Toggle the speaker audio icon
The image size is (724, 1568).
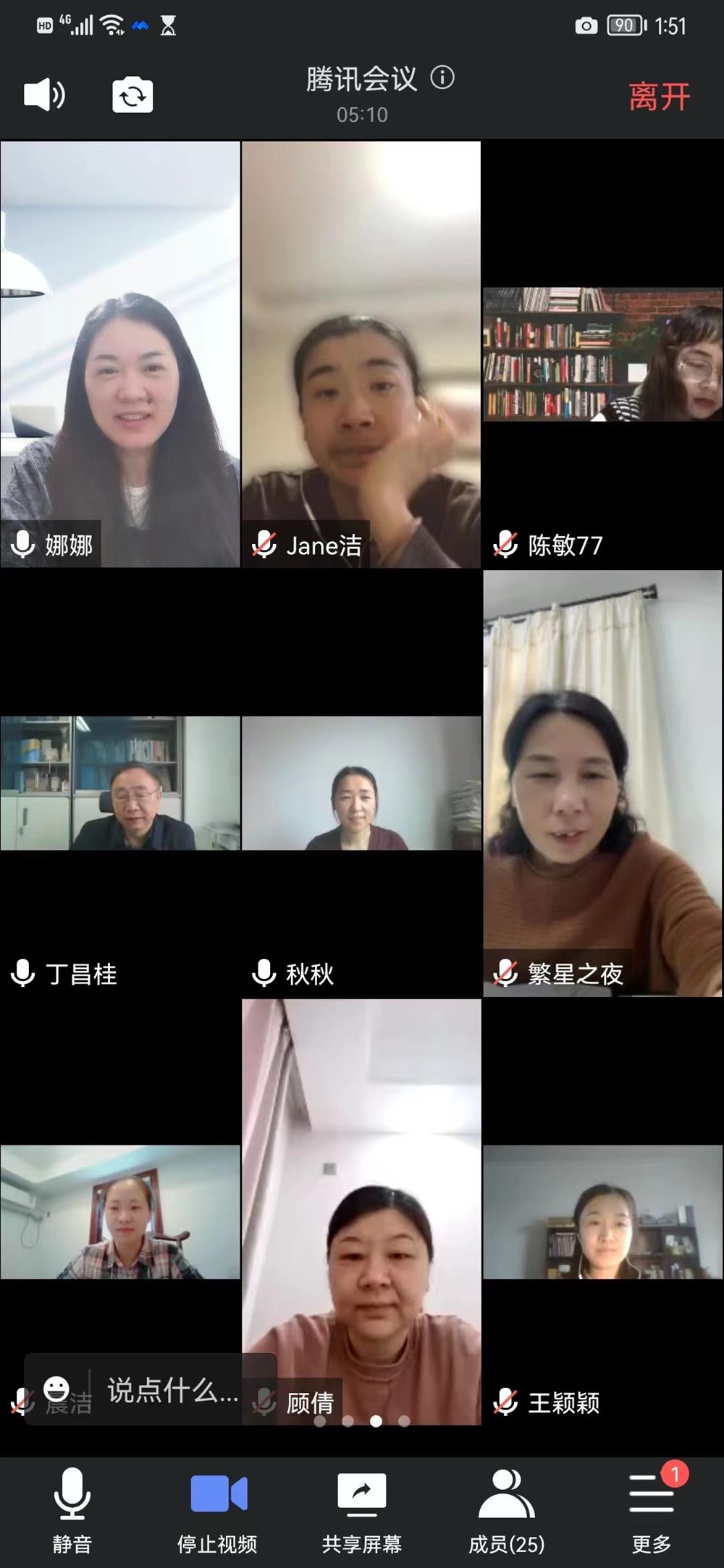[x=44, y=95]
